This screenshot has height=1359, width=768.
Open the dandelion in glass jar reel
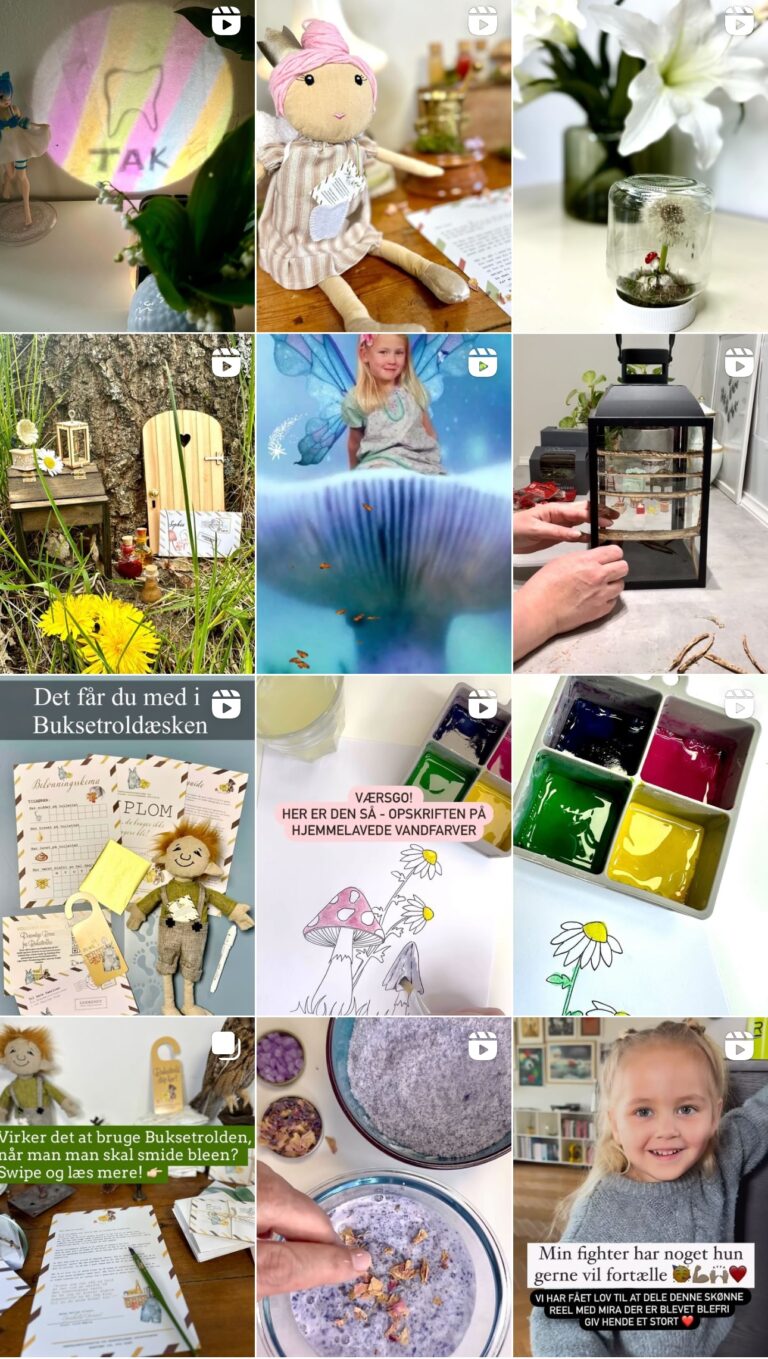click(640, 165)
